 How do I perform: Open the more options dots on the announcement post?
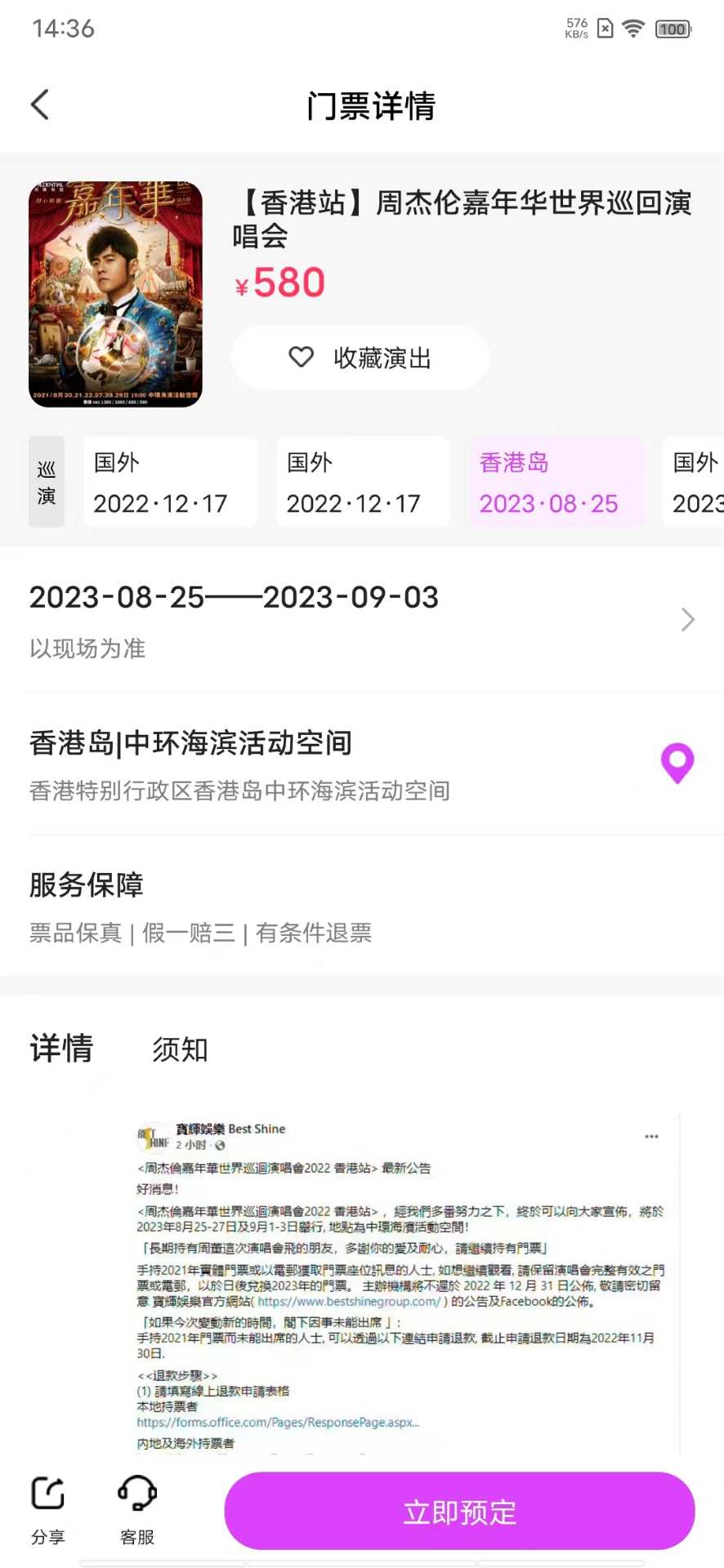(x=652, y=1135)
